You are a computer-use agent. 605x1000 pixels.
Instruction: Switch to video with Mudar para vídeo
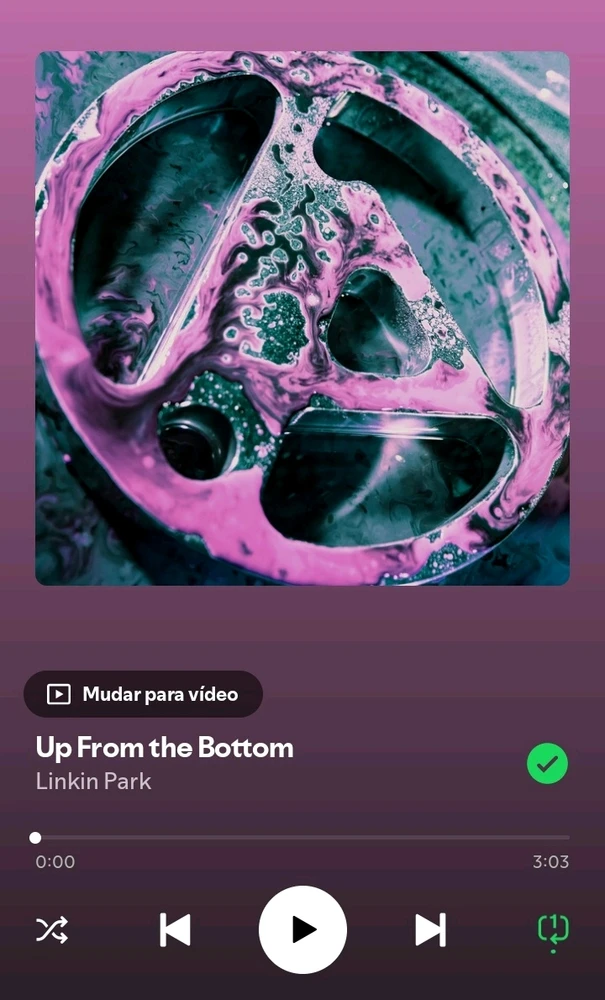pyautogui.click(x=143, y=694)
